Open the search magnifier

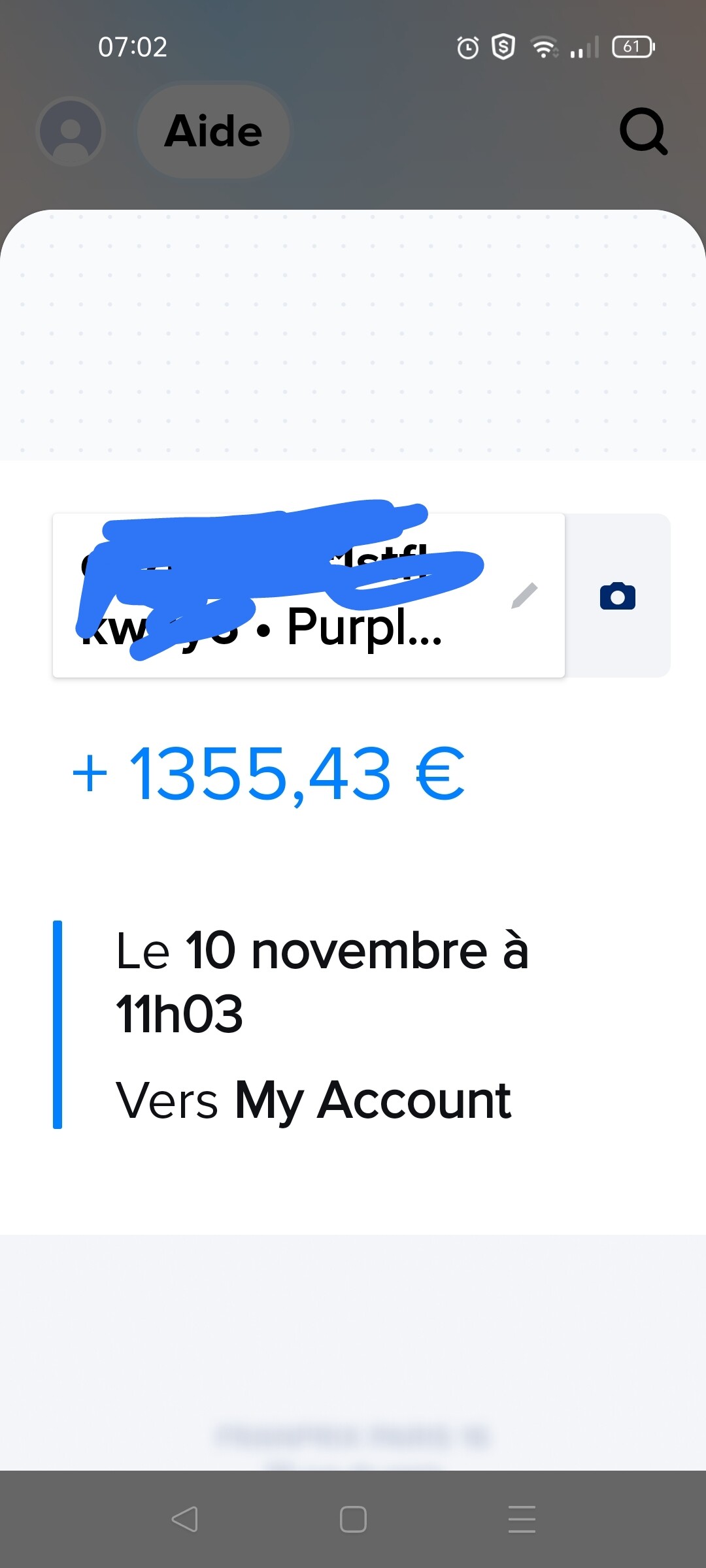[643, 131]
